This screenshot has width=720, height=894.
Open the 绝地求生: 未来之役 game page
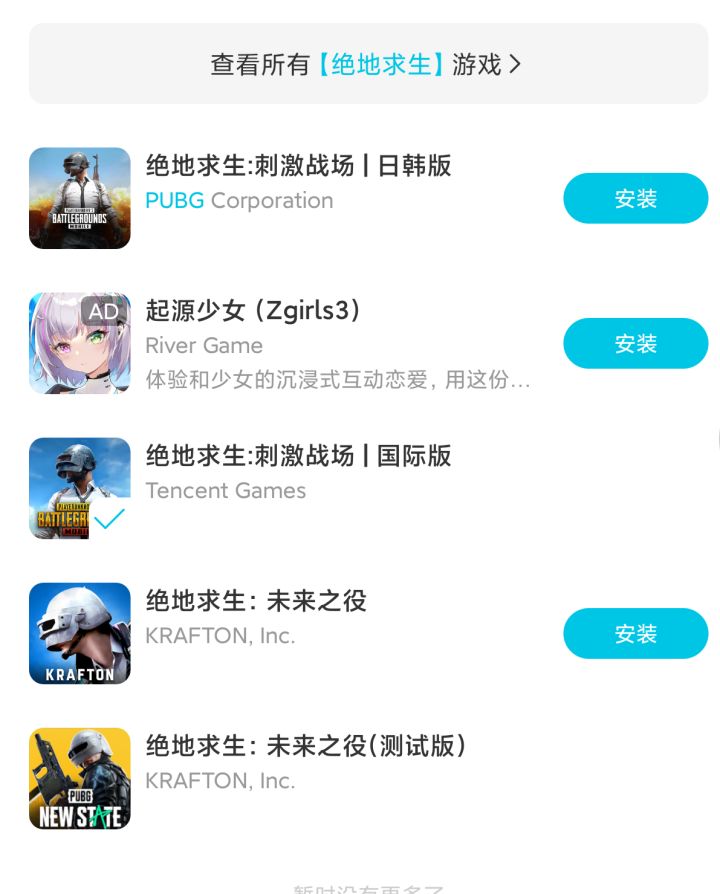[x=256, y=602]
